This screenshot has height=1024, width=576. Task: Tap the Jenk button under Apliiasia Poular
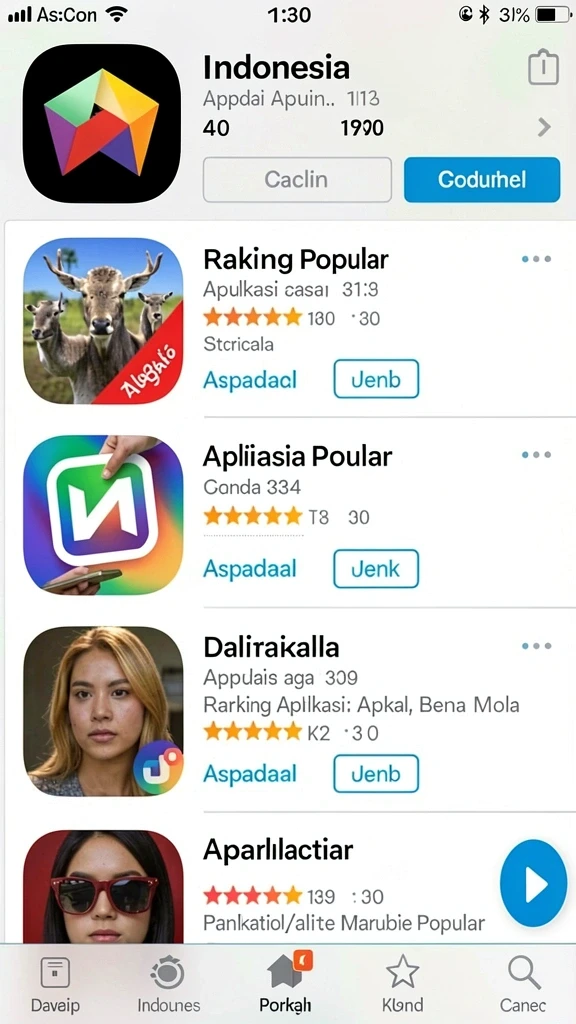376,569
